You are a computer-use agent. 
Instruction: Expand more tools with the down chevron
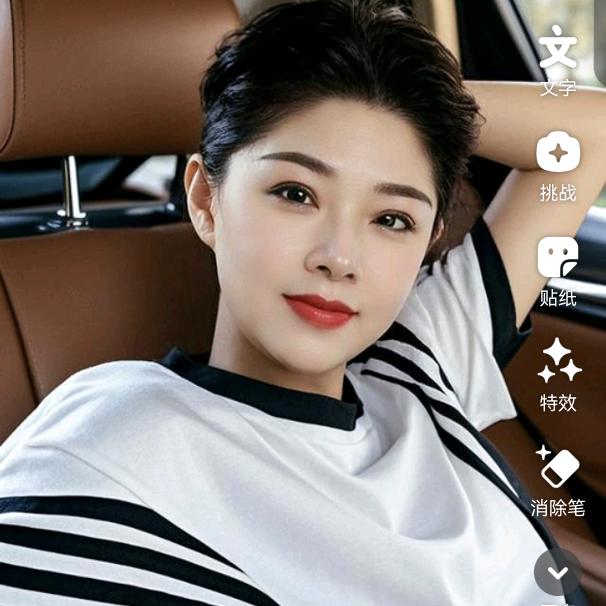coord(557,573)
